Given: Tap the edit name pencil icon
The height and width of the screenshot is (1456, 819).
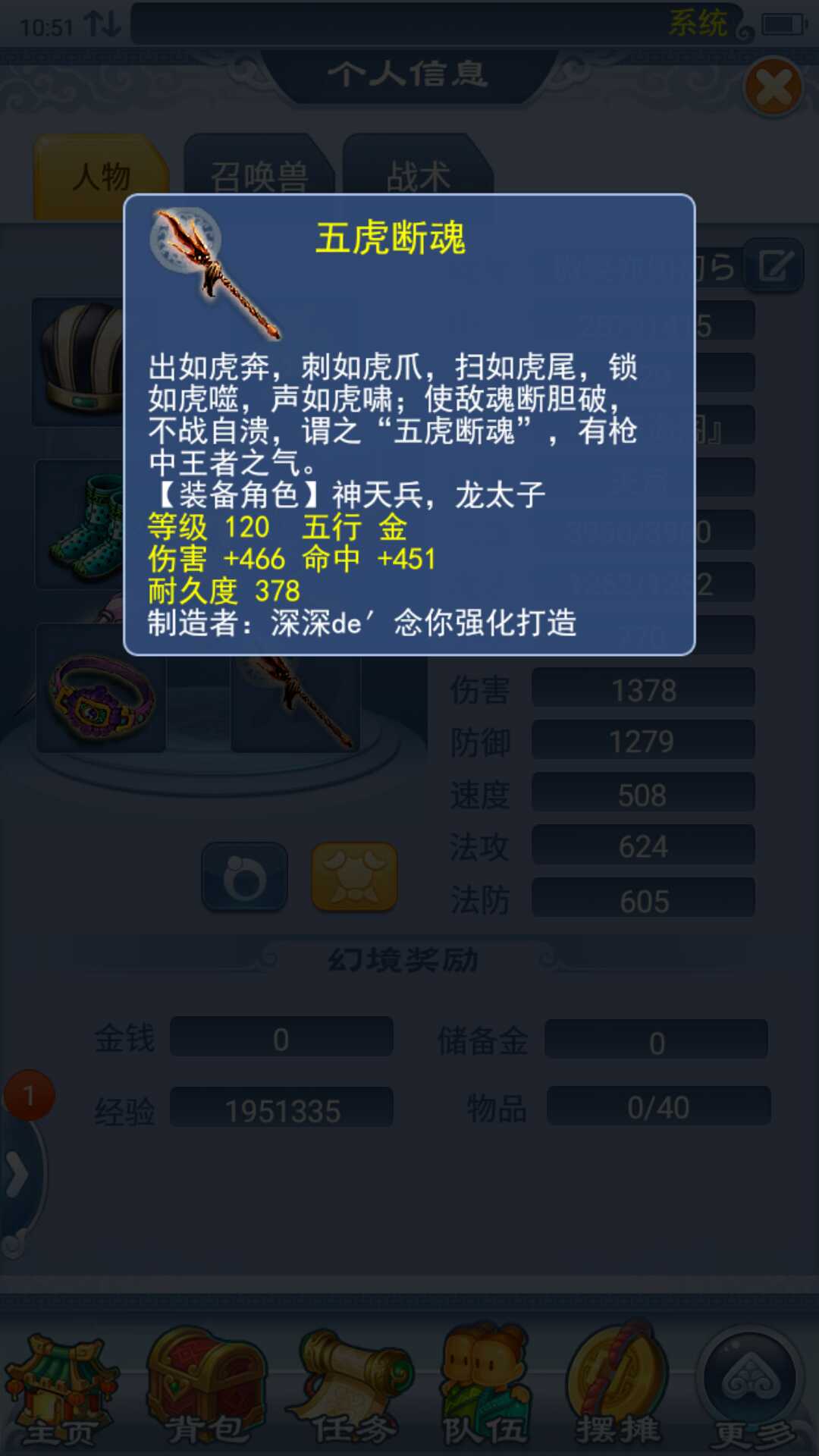Looking at the screenshot, I should point(774,265).
